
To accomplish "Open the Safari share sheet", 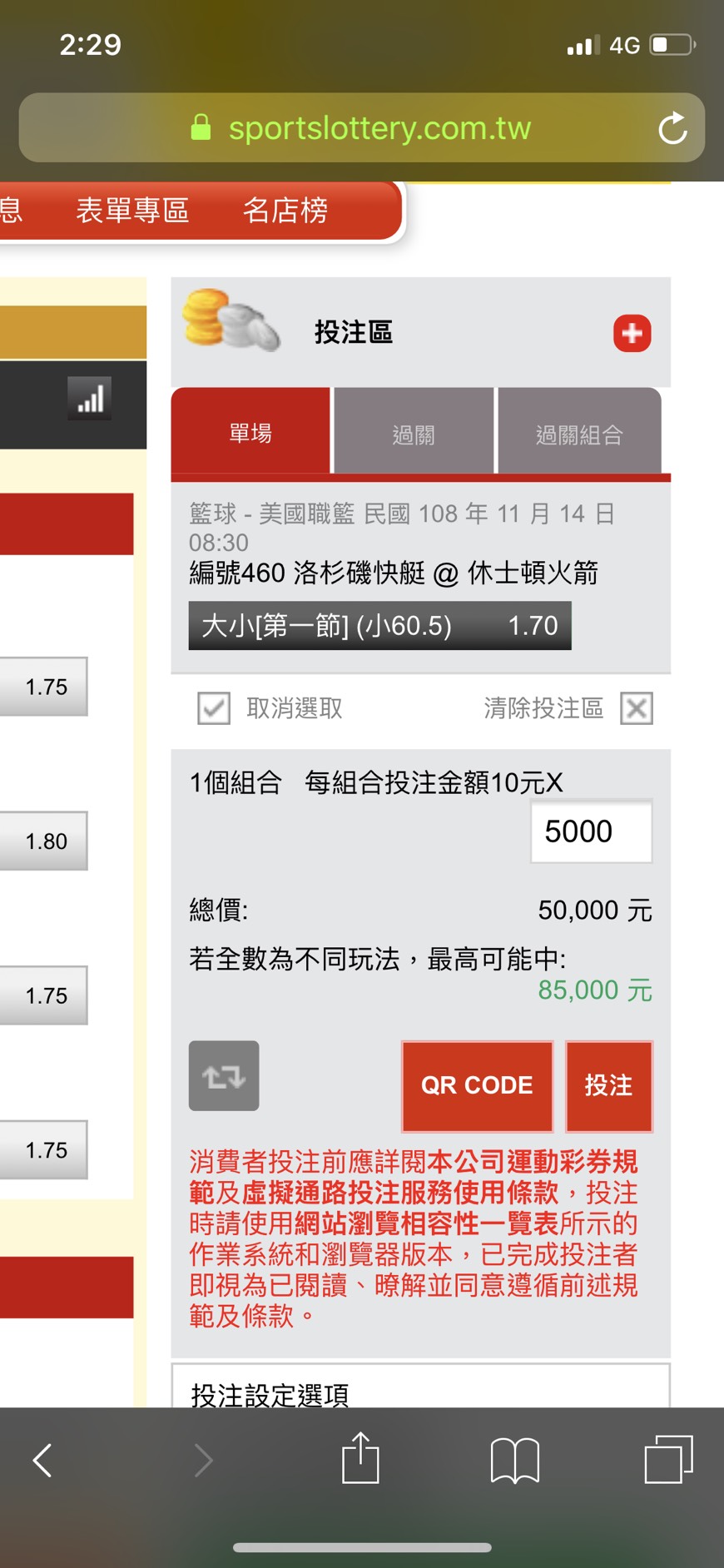I will (360, 1458).
